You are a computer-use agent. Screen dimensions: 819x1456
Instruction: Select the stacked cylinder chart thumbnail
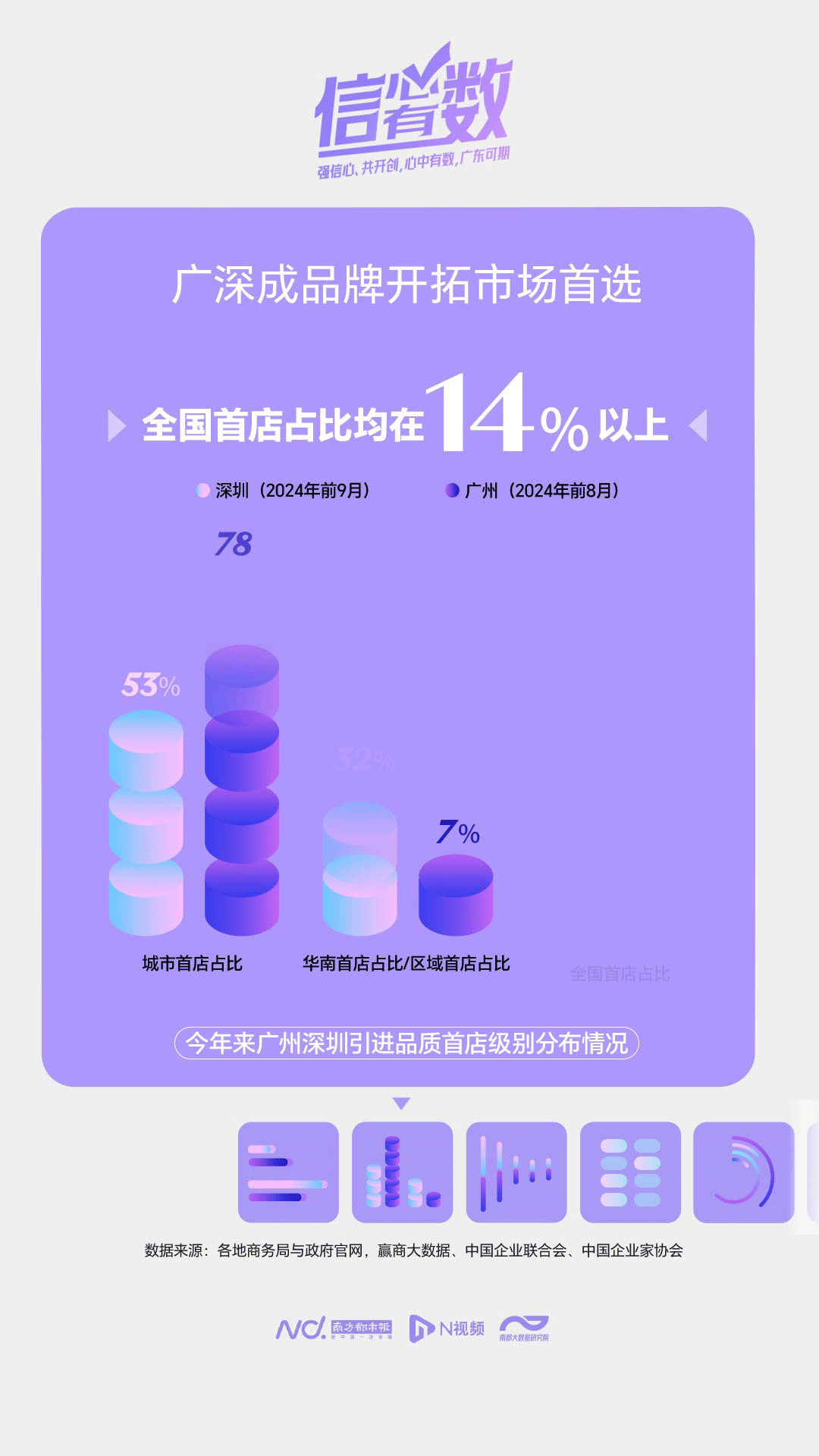(402, 1172)
